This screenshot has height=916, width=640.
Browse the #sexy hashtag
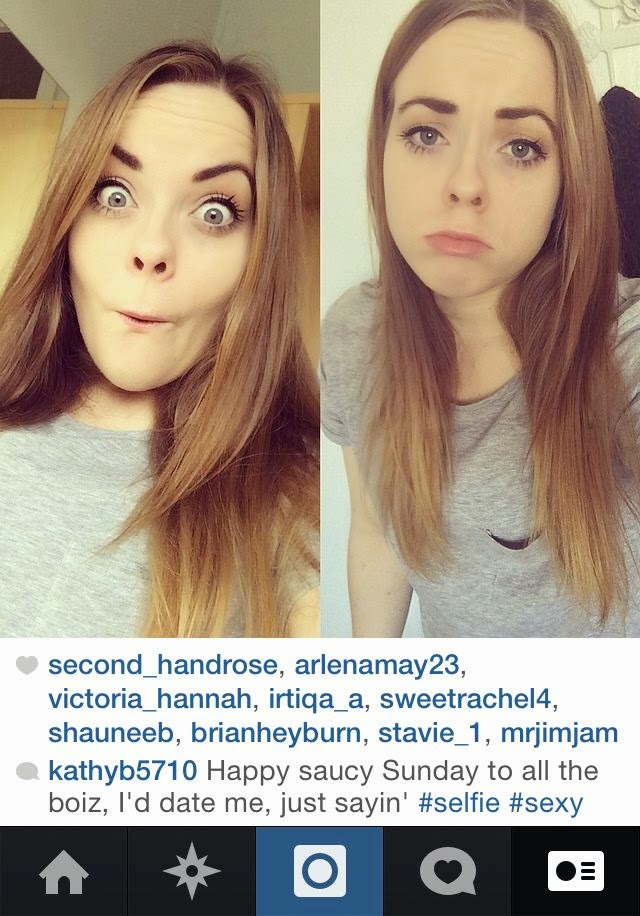[x=546, y=804]
